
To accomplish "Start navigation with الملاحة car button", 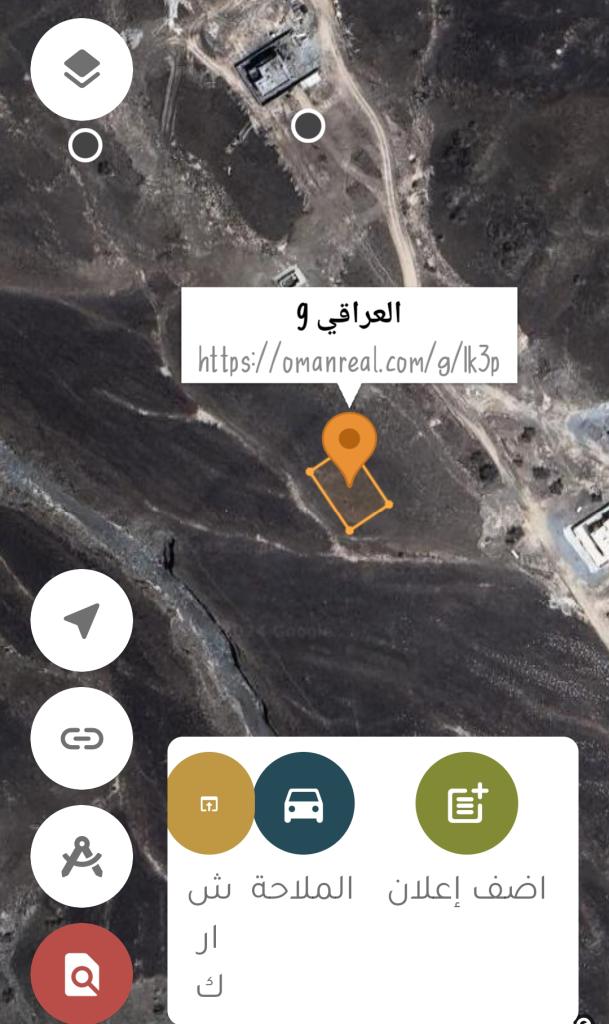I will pos(303,803).
